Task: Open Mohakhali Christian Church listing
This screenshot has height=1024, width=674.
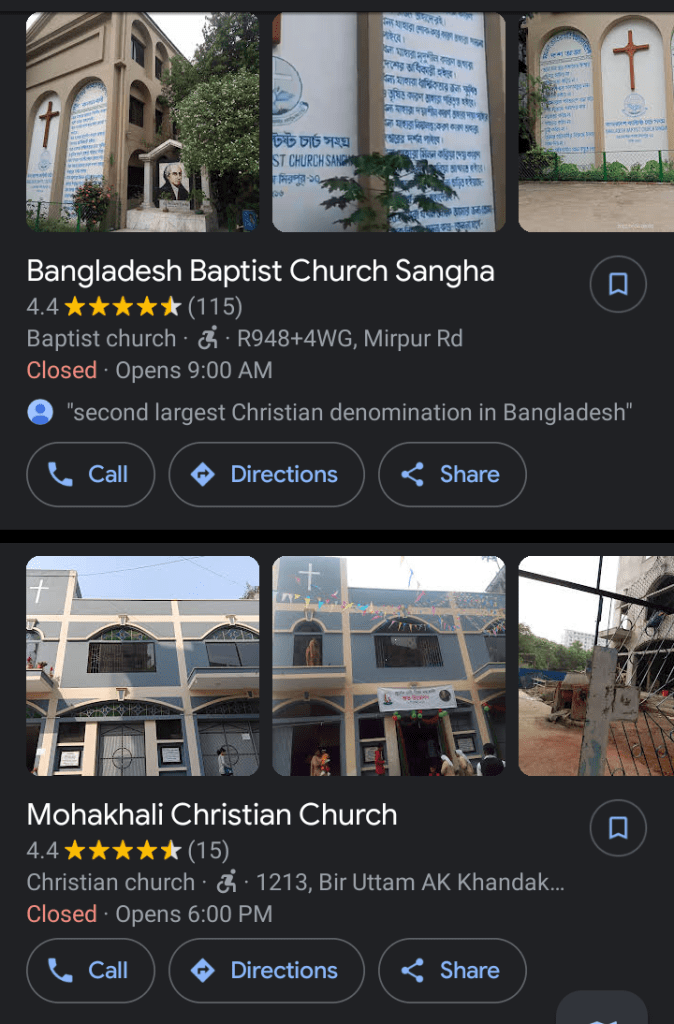Action: [212, 815]
